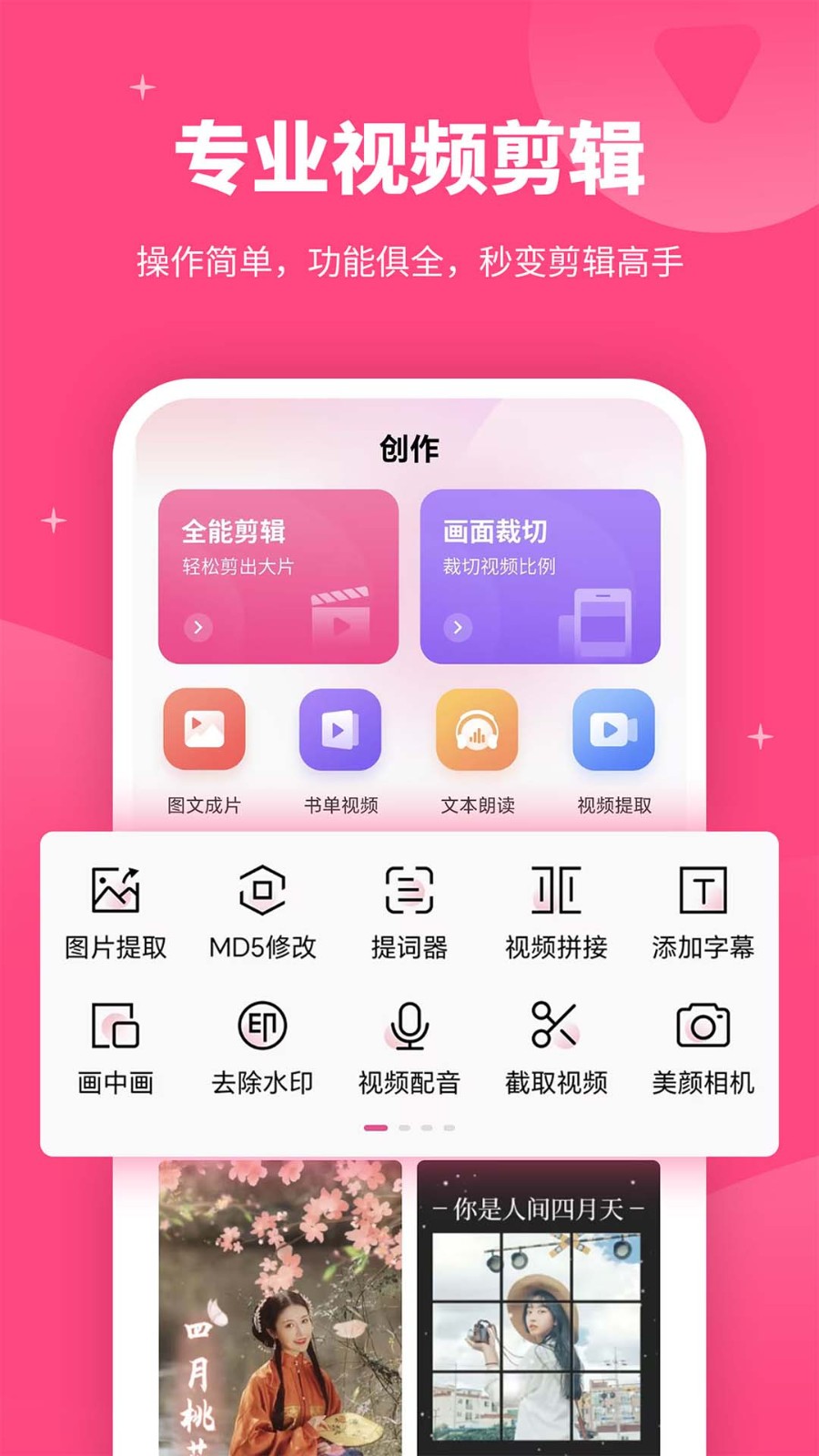819x1456 pixels.
Task: Expand the 全能剪辑 card arrow
Action: tap(199, 628)
